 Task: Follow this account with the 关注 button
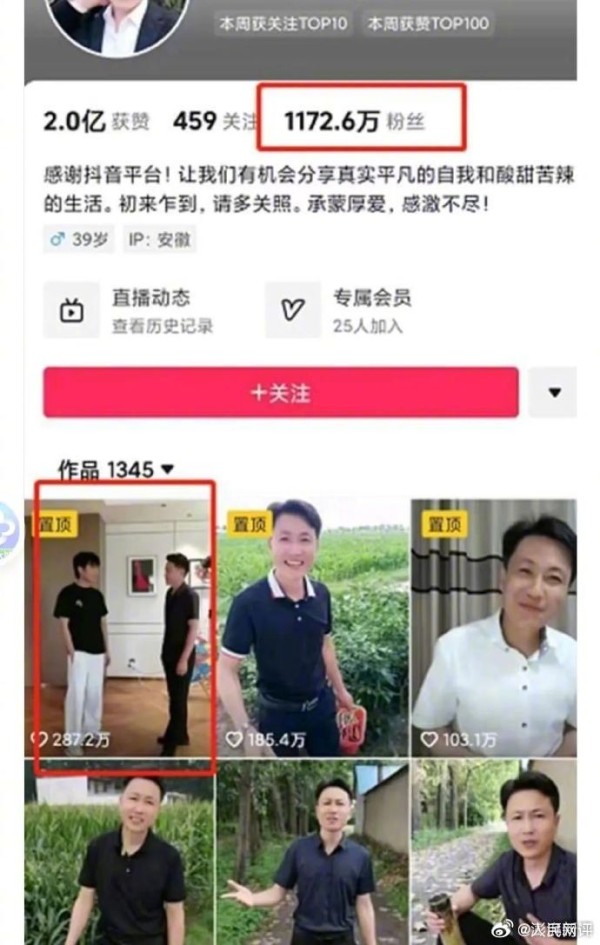pos(280,392)
